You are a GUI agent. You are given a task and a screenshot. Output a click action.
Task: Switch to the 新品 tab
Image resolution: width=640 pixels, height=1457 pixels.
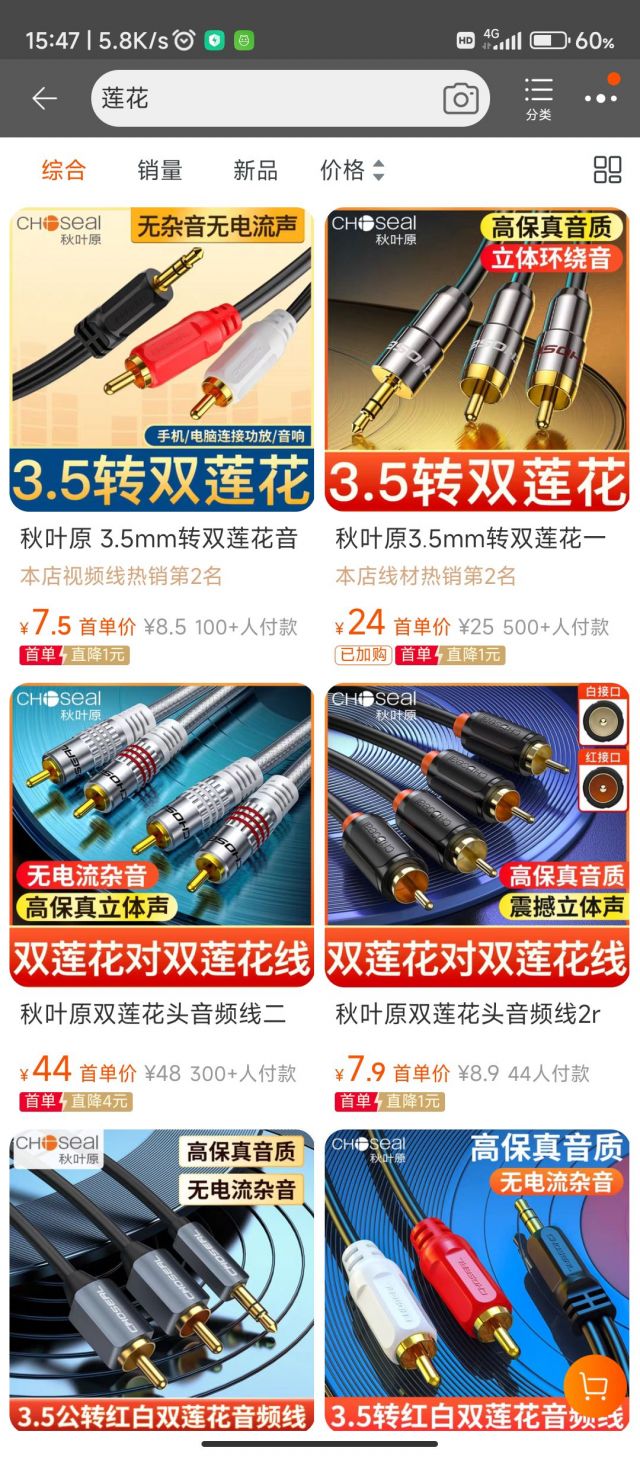tap(255, 170)
